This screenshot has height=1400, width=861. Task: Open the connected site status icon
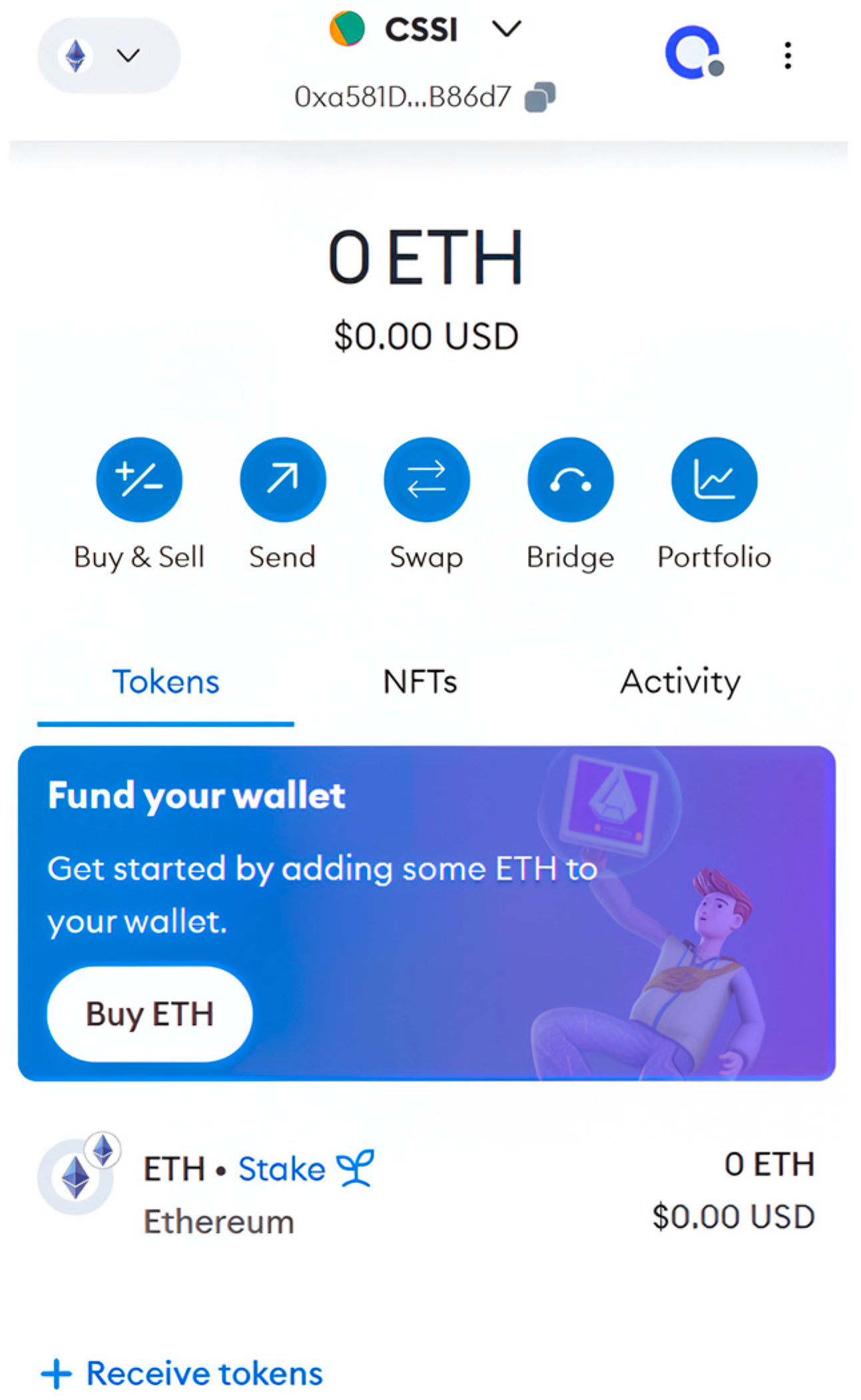(694, 53)
